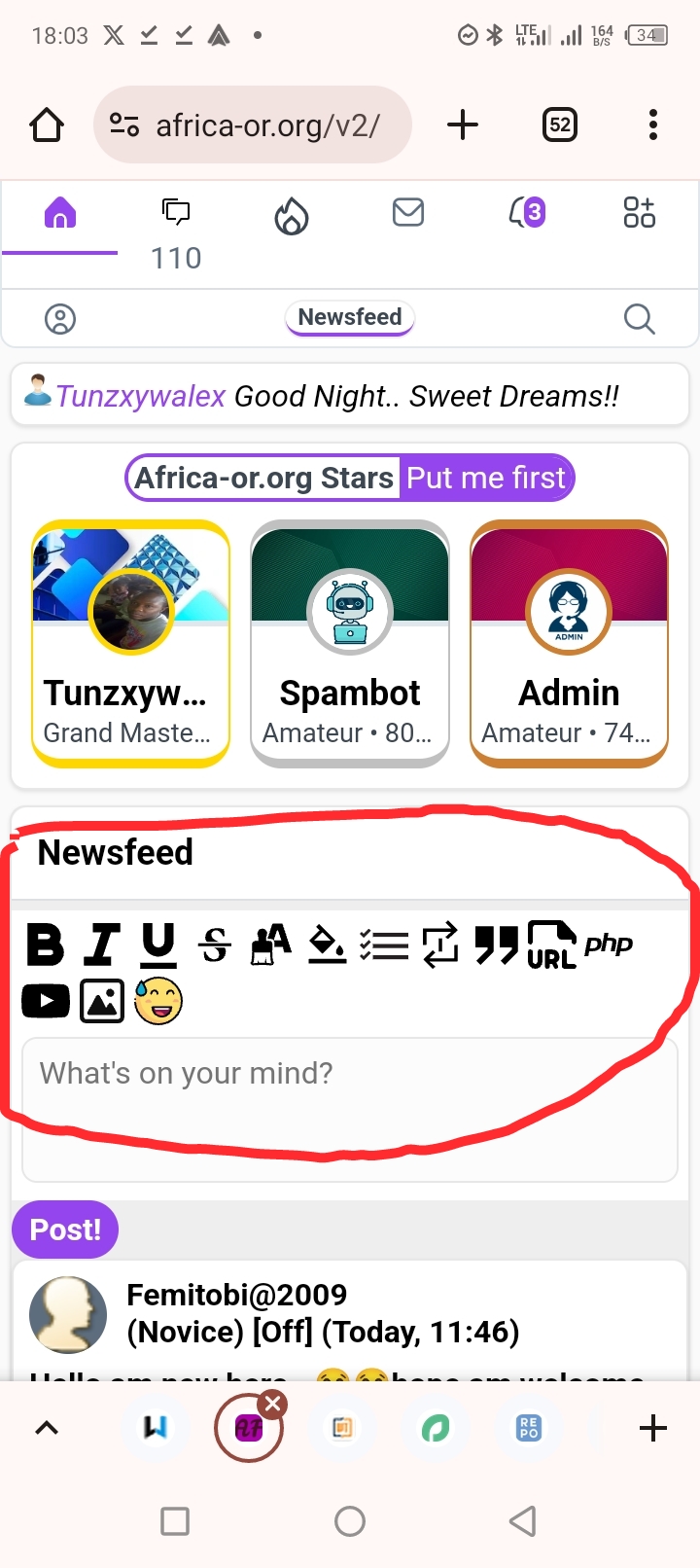Open the hot topics flame tab
The height and width of the screenshot is (1568, 700).
(x=292, y=216)
